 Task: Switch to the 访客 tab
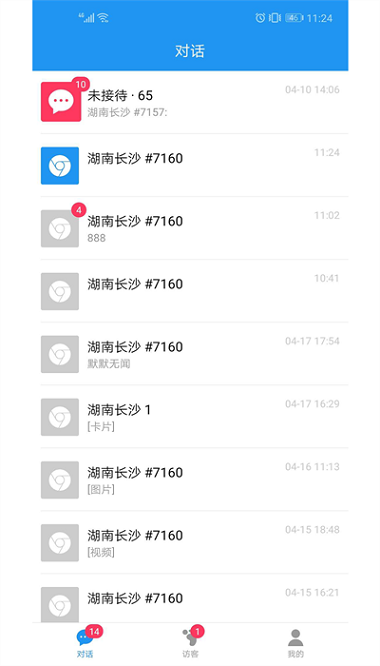click(x=191, y=641)
